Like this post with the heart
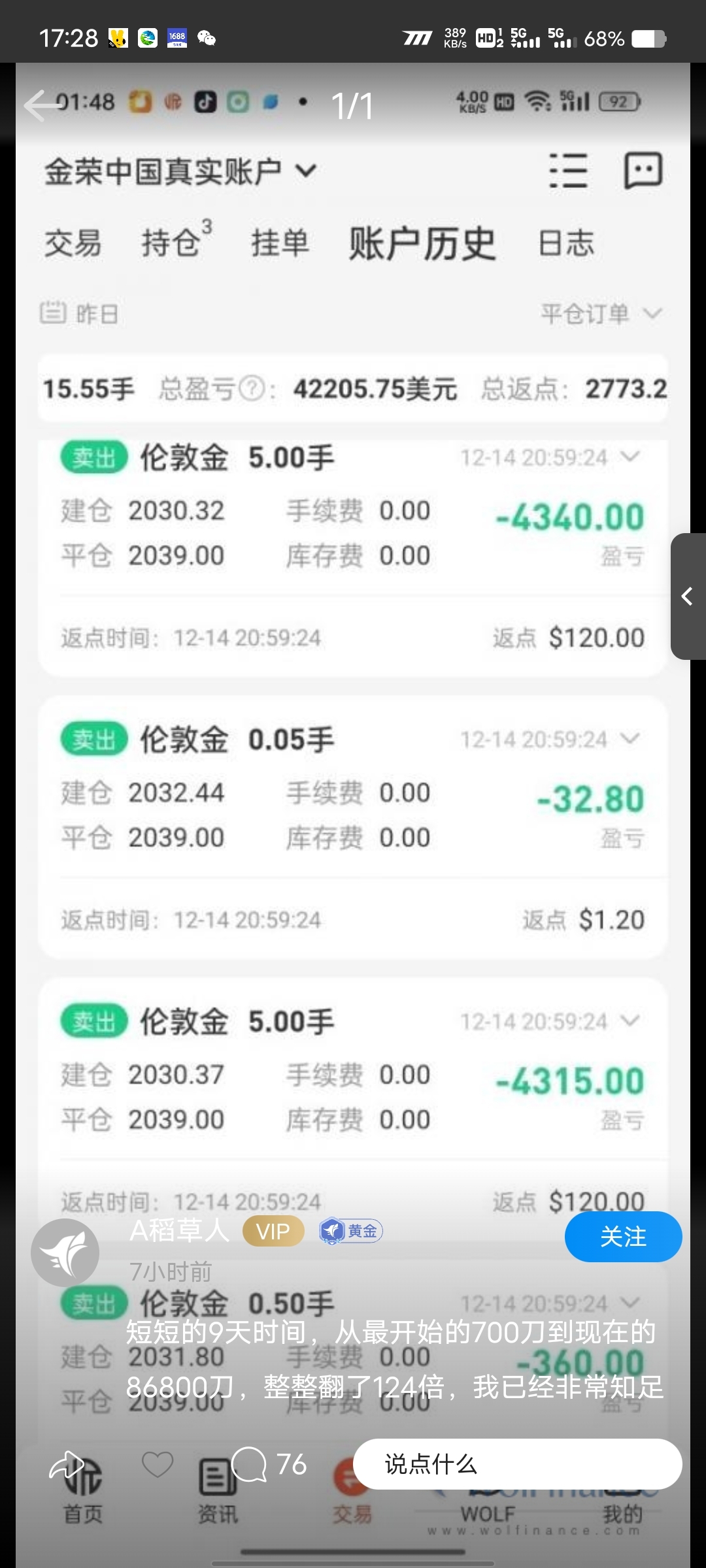 158,1464
